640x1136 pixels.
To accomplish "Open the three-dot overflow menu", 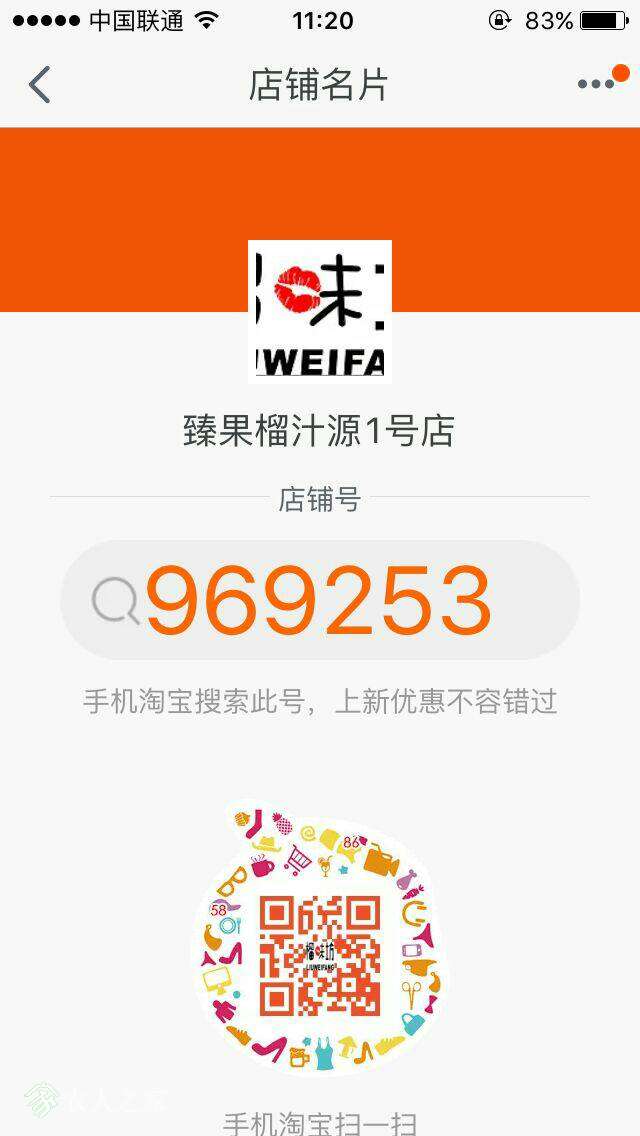I will click(x=597, y=84).
